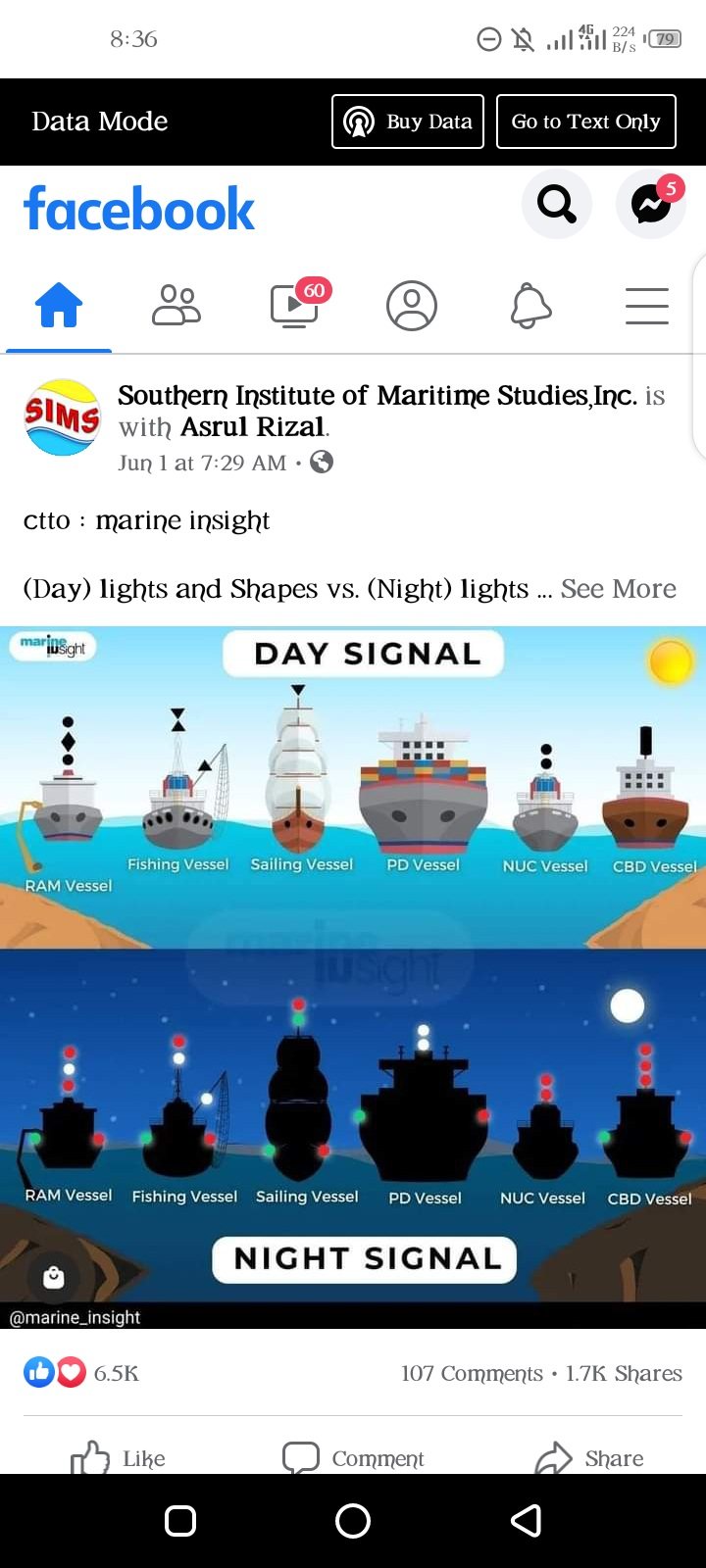
Task: Go to the Home feed tab
Action: pos(59,306)
